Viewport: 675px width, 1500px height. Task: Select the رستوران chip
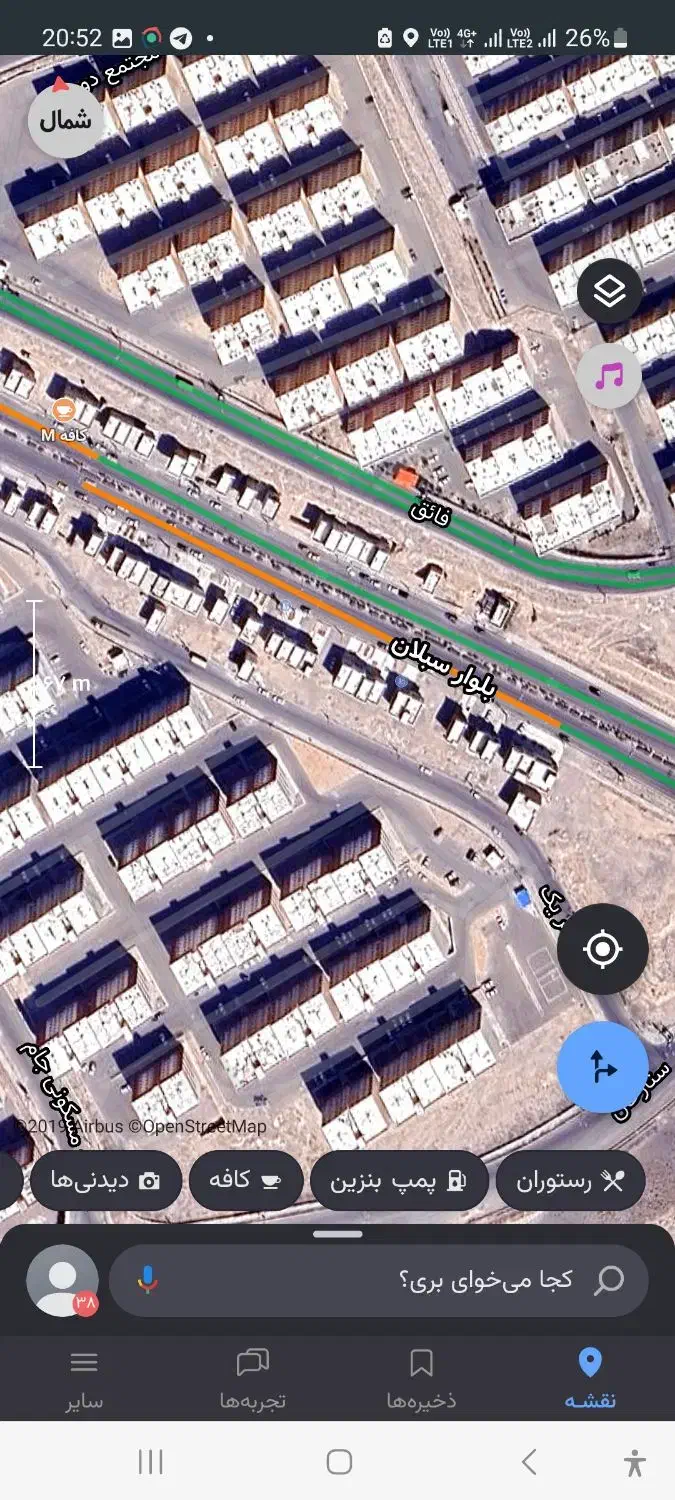[x=570, y=1181]
